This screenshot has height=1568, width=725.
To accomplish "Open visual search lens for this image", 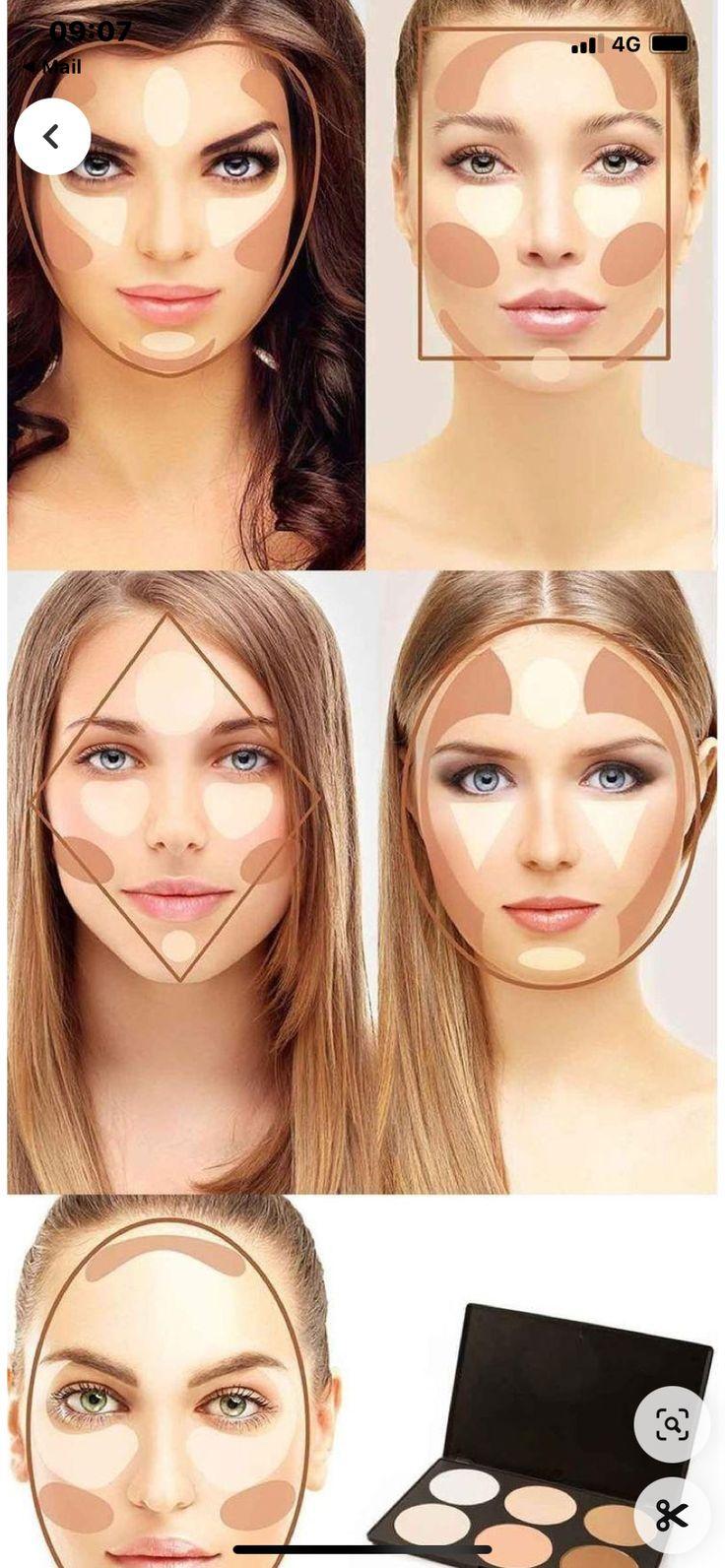I will point(672,1423).
